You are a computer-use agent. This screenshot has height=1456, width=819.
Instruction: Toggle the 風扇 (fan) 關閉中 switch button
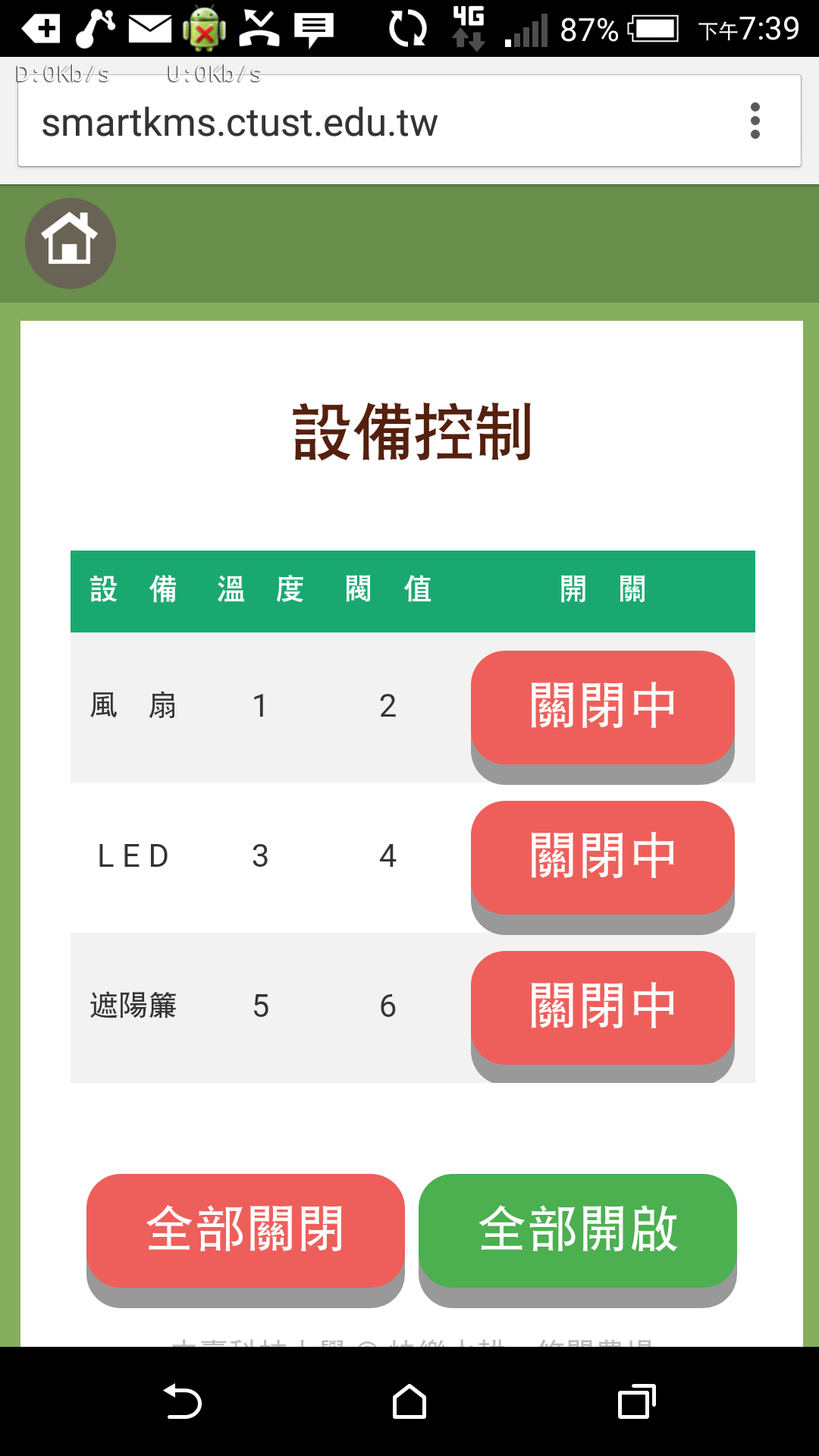[602, 708]
